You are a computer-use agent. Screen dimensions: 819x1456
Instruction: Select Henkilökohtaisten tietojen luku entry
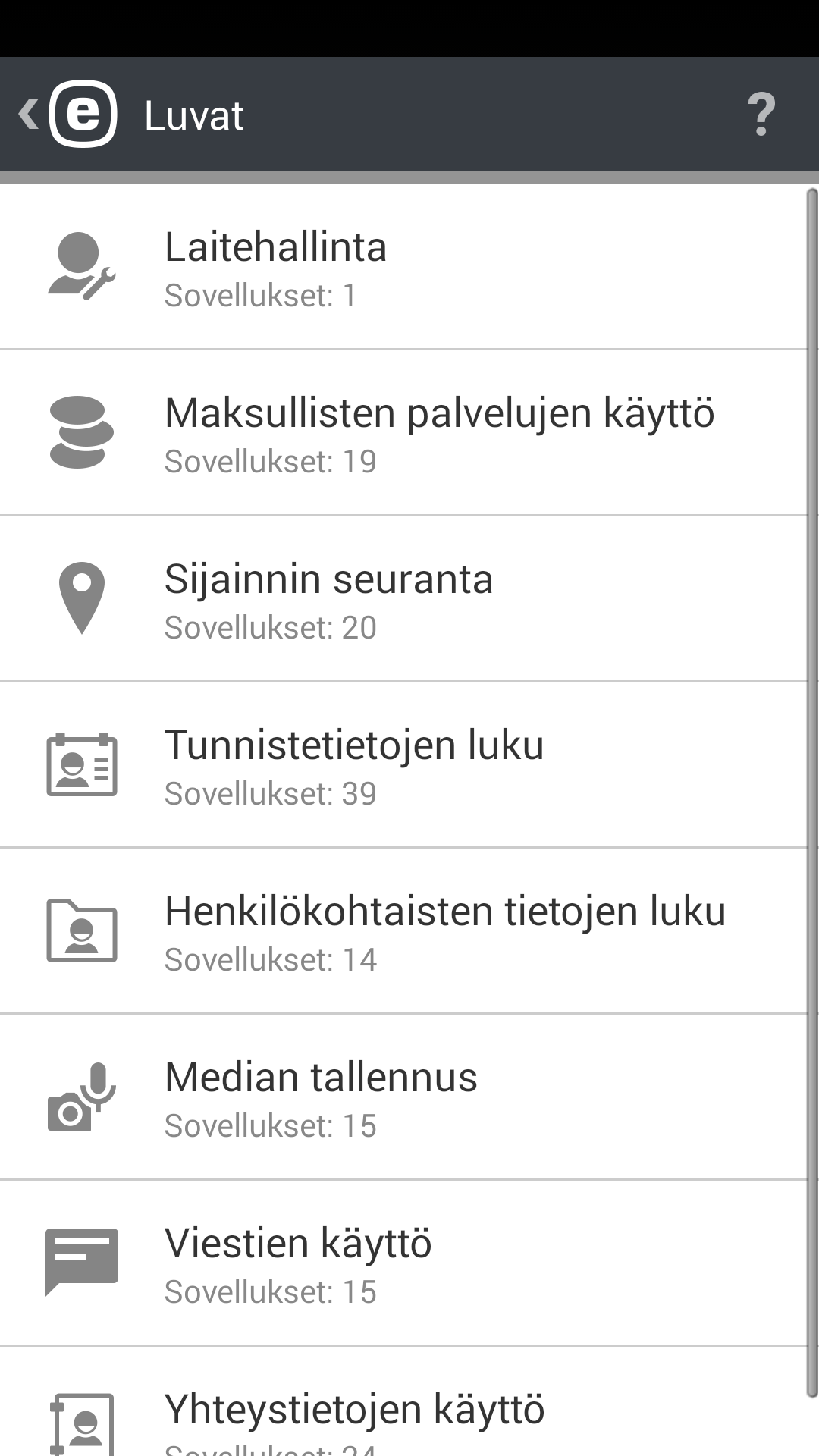[x=409, y=931]
